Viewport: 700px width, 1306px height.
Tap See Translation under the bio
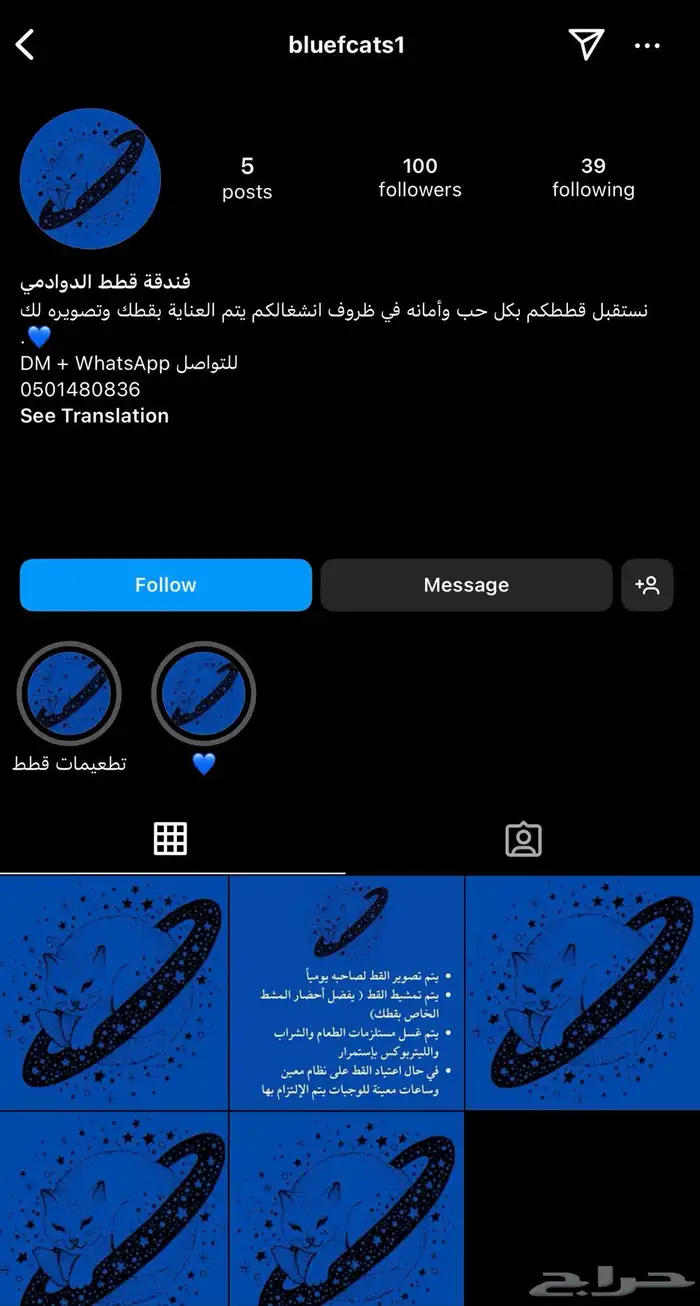click(x=94, y=416)
